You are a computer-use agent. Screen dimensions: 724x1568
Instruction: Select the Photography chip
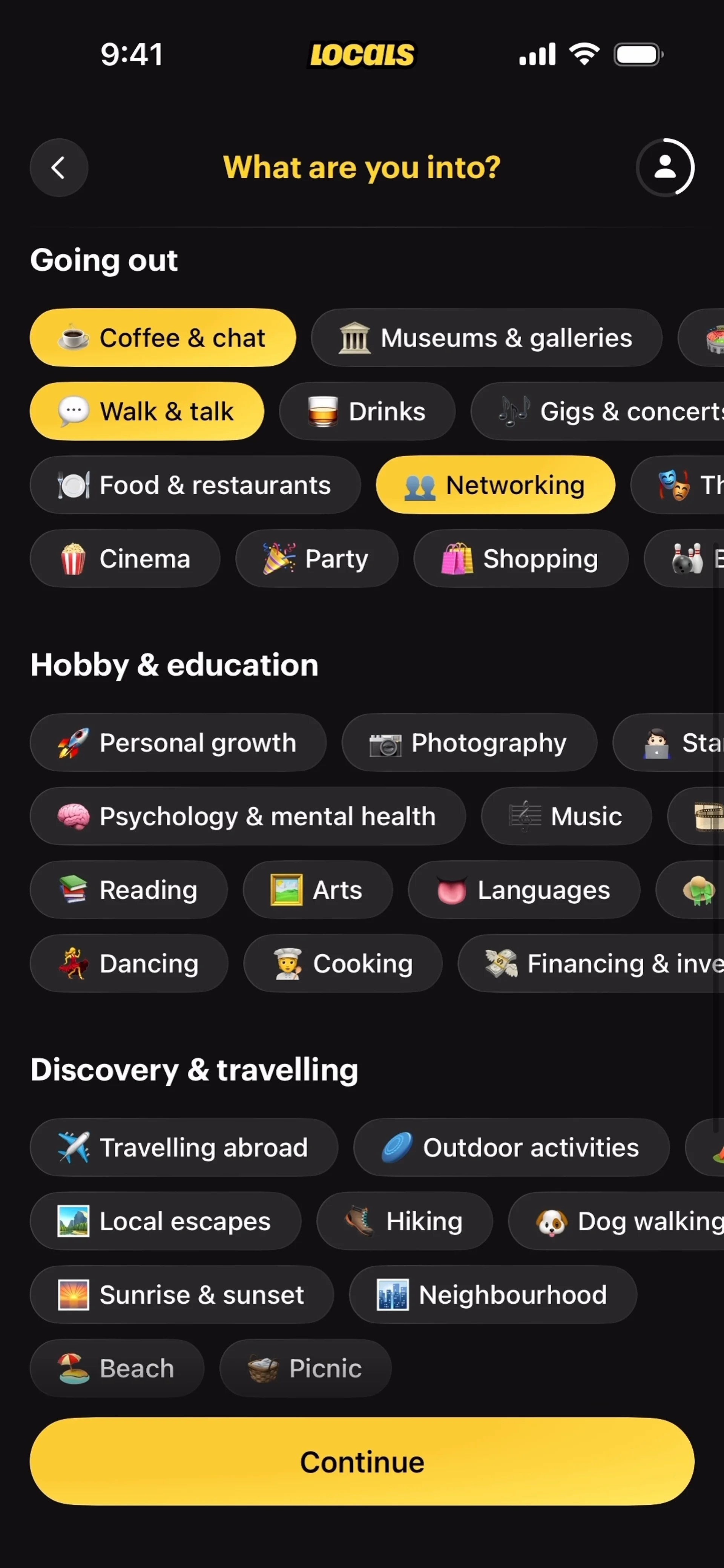coord(469,743)
